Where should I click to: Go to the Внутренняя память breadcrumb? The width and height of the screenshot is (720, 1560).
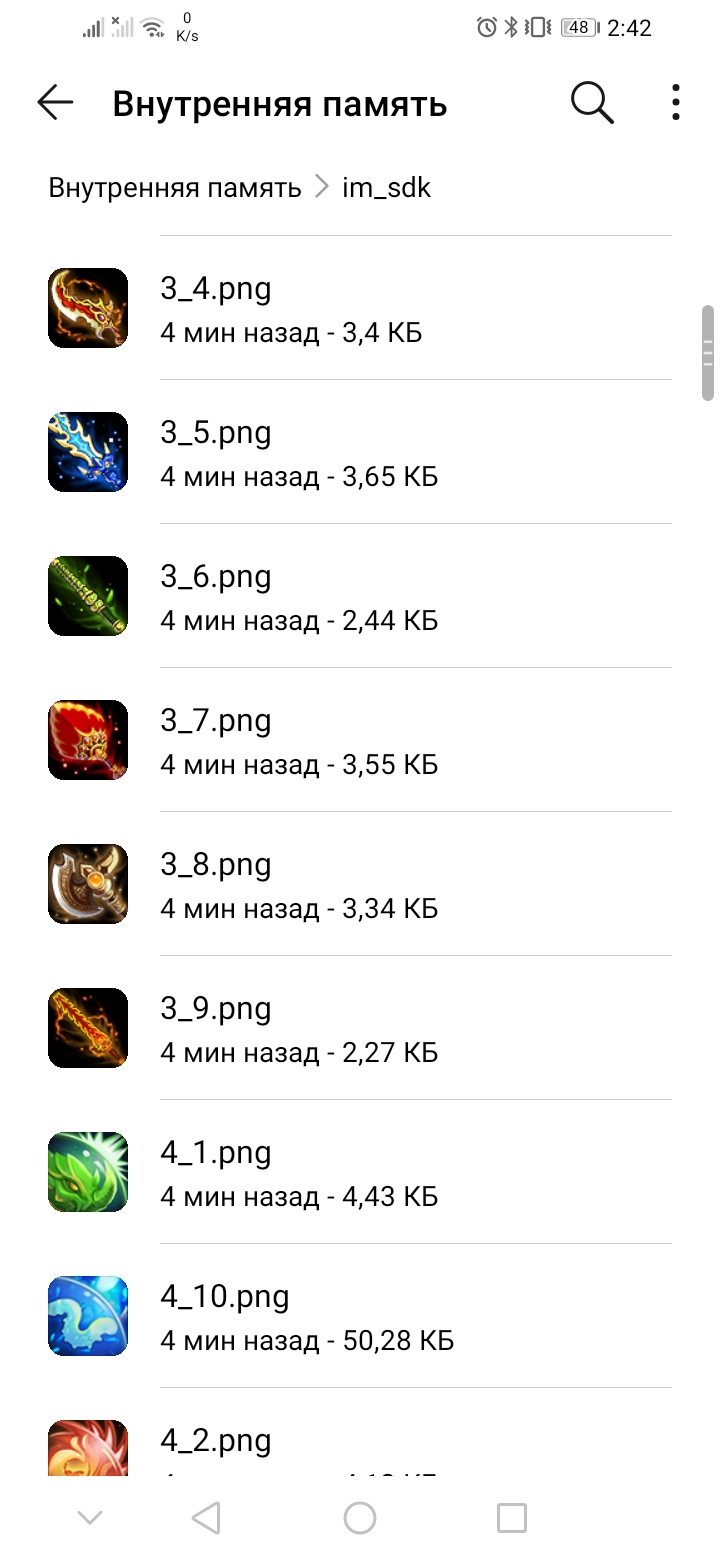click(x=175, y=188)
